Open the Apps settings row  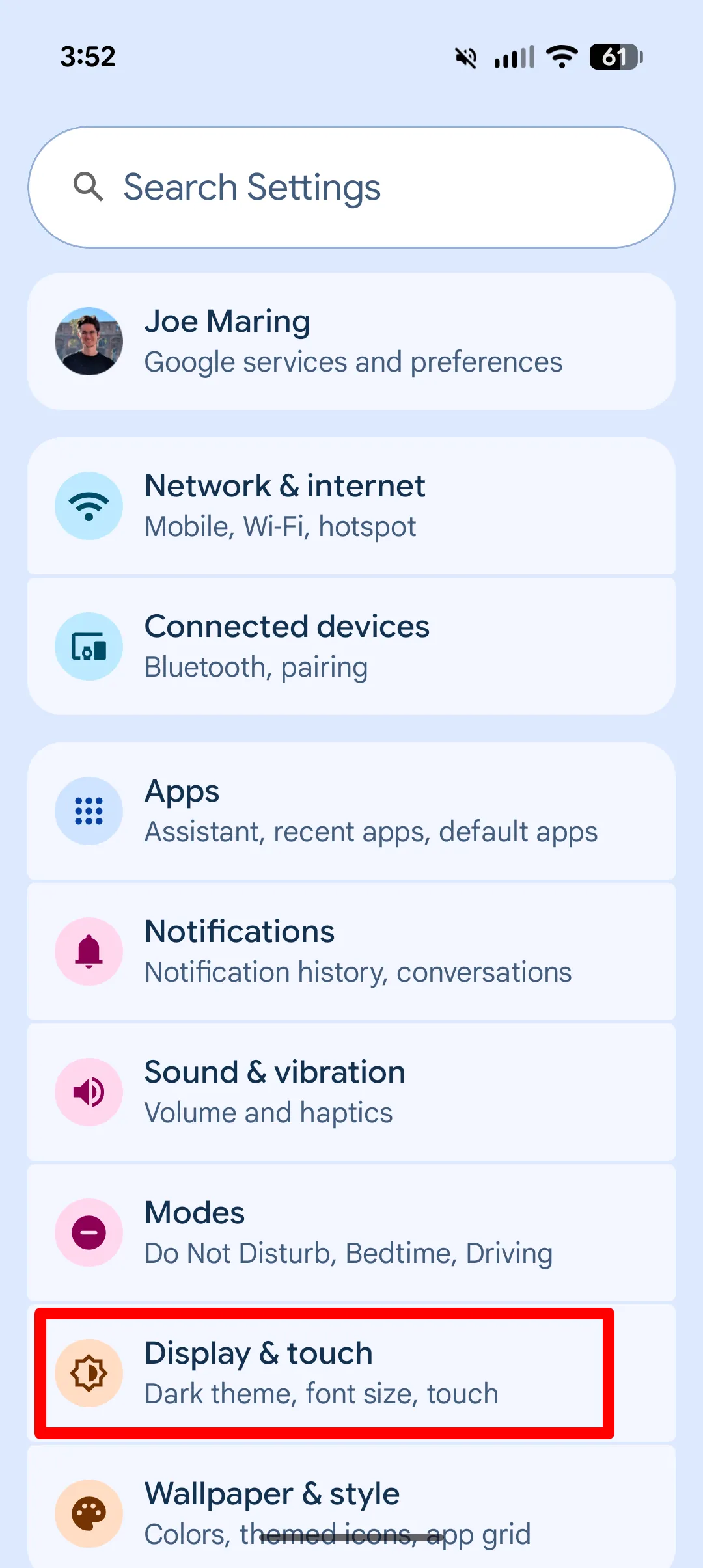(351, 811)
